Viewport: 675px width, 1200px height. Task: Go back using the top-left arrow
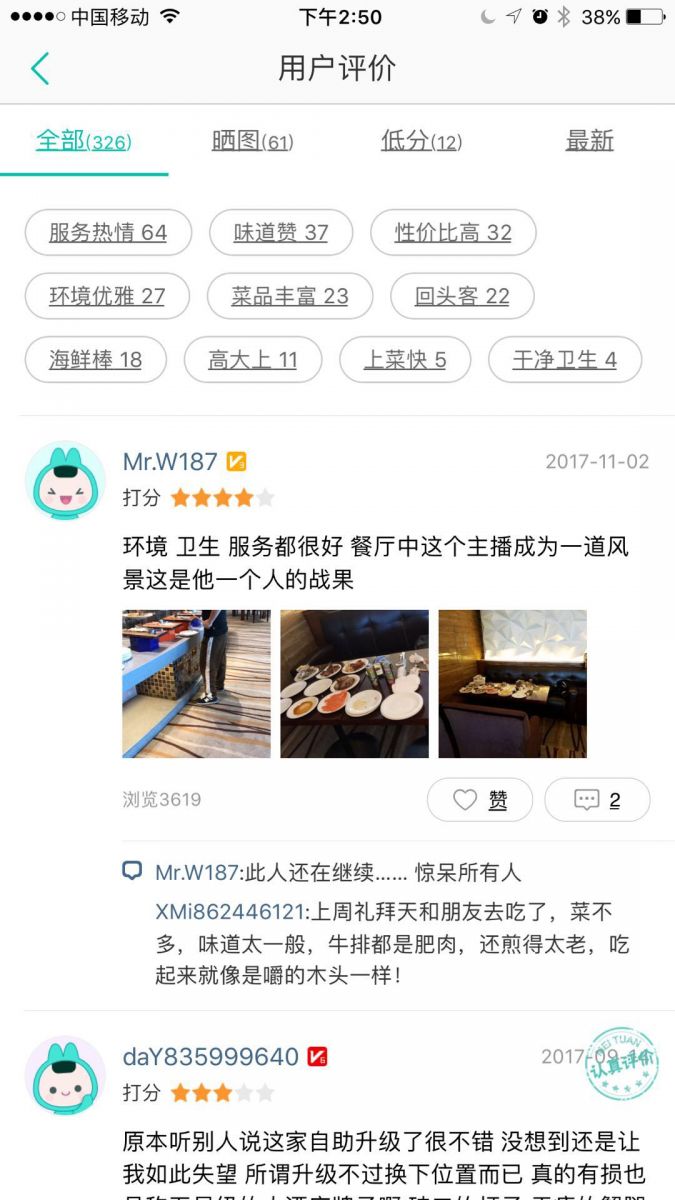click(x=40, y=68)
